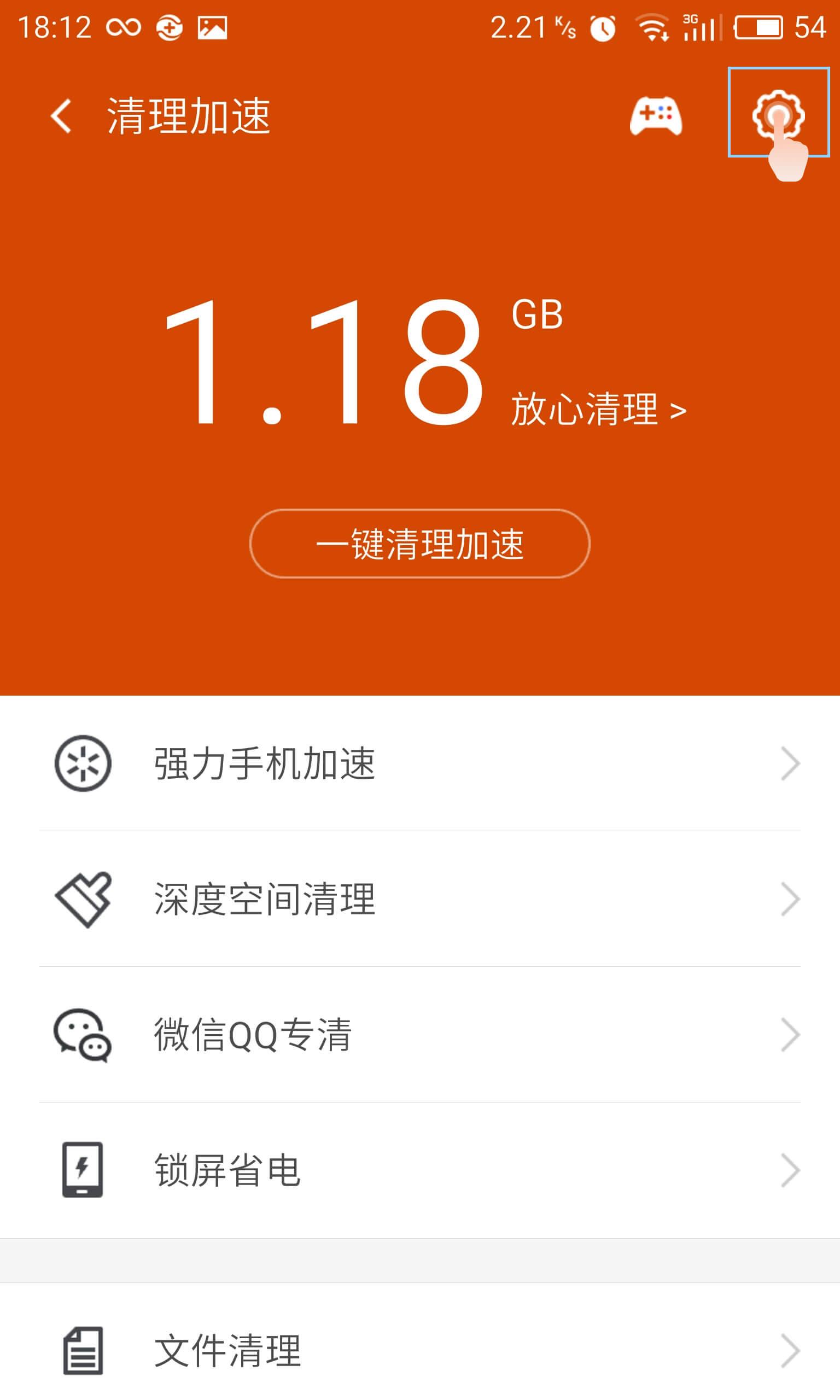
Task: Open 文件清理
Action: click(x=419, y=1350)
